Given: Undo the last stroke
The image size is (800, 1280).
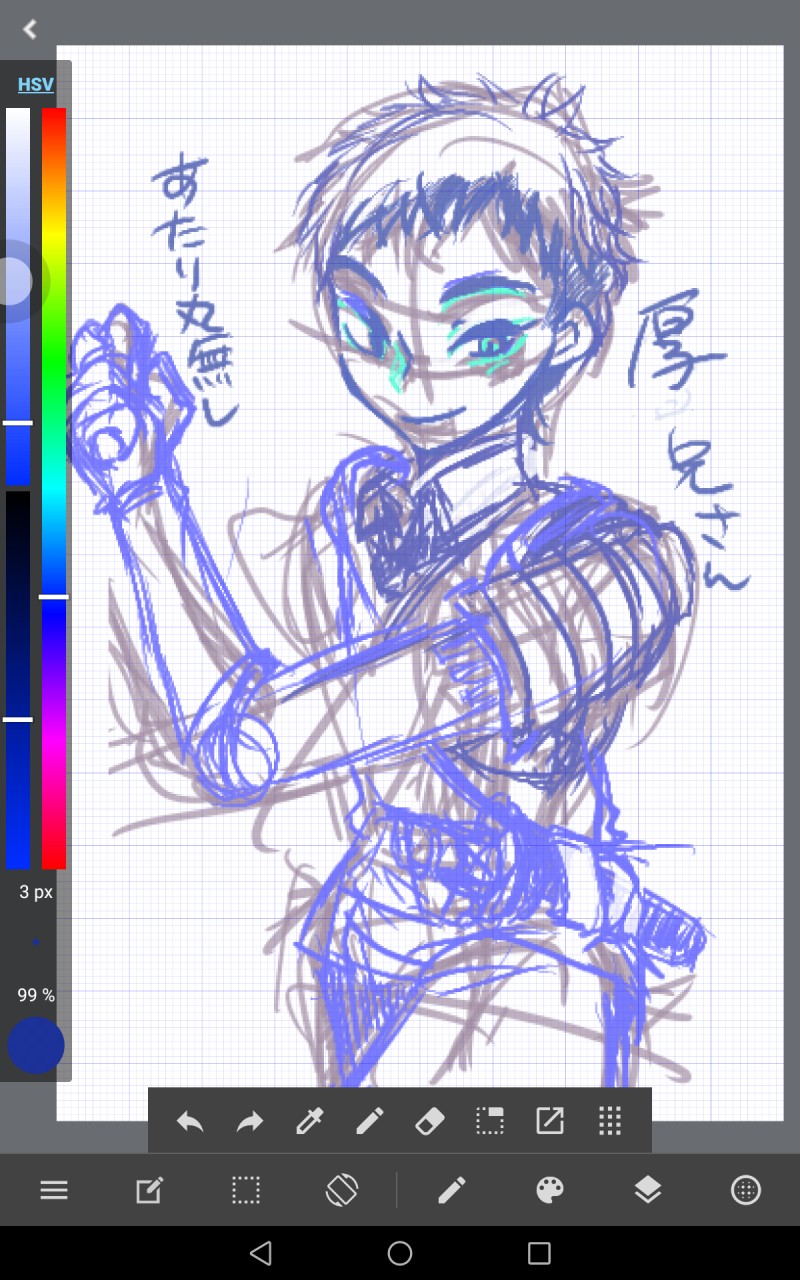Looking at the screenshot, I should click(190, 1121).
